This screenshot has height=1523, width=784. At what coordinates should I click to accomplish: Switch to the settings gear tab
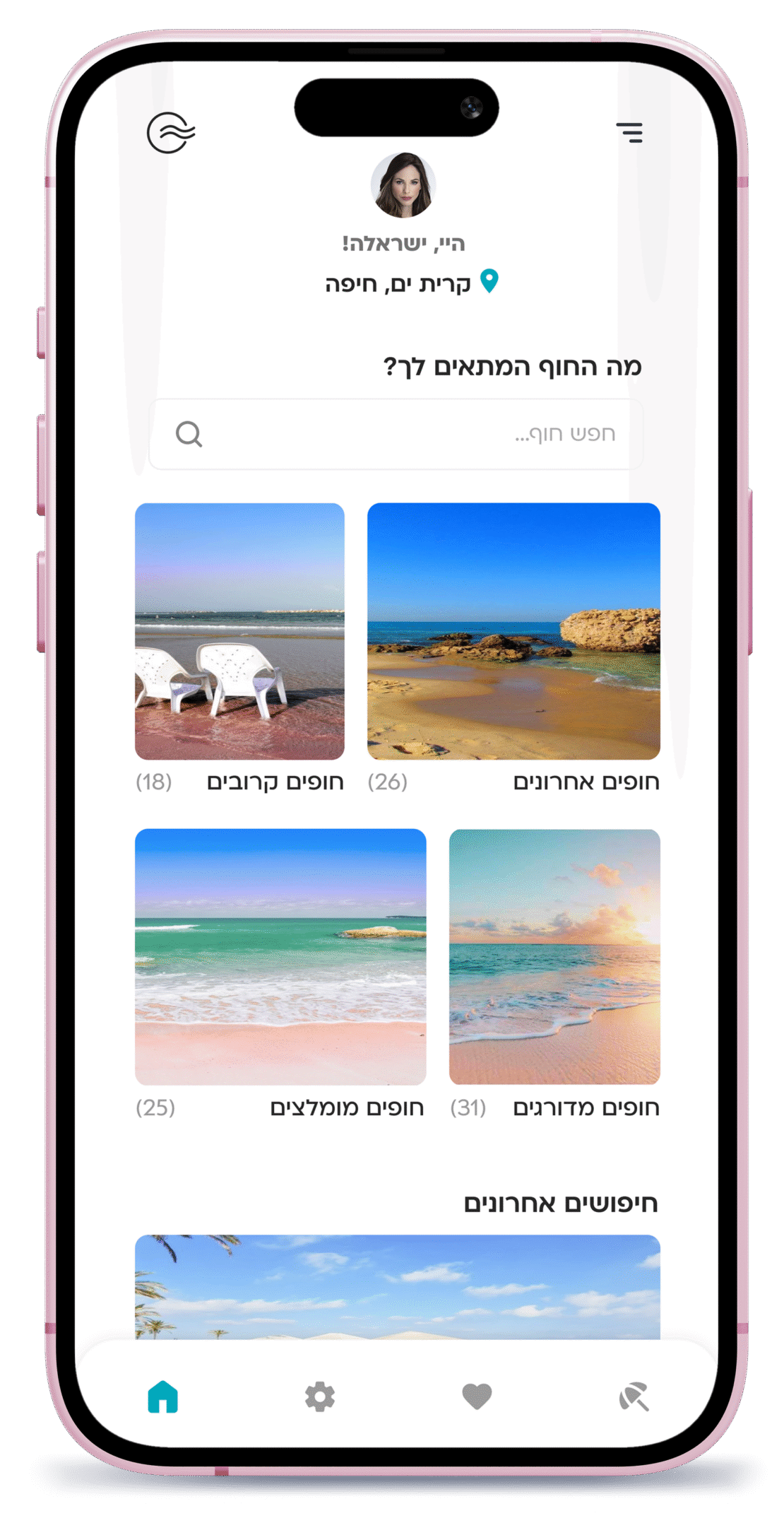pos(320,1396)
